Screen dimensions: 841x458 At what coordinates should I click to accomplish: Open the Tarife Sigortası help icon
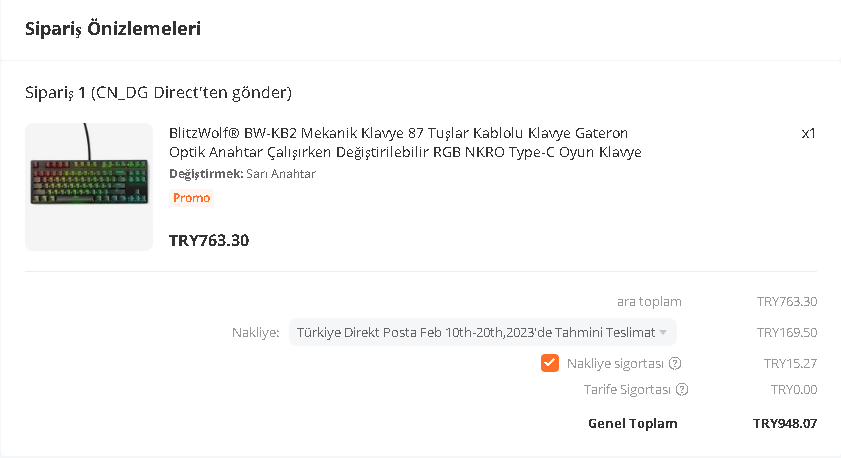tap(682, 390)
